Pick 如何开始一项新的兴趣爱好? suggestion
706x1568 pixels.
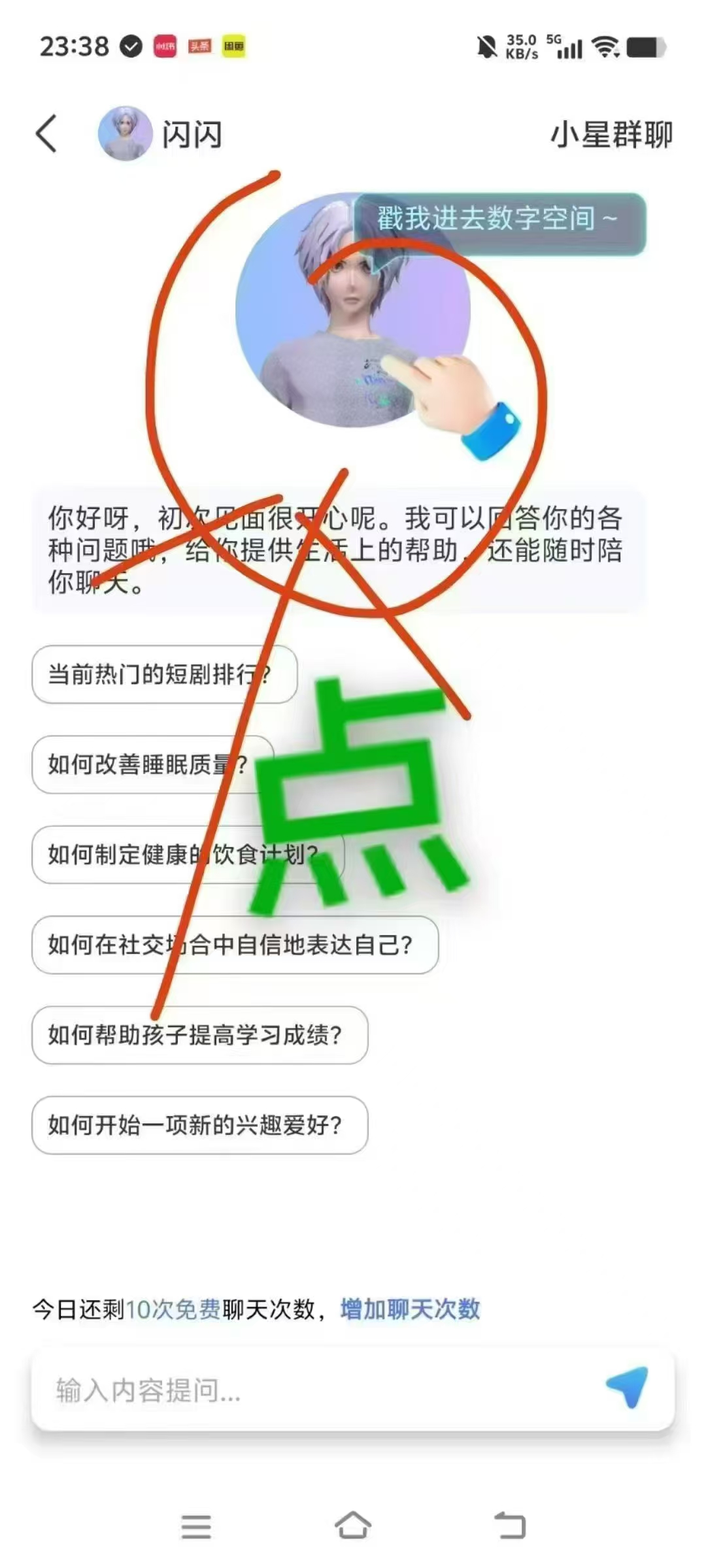pyautogui.click(x=200, y=1125)
